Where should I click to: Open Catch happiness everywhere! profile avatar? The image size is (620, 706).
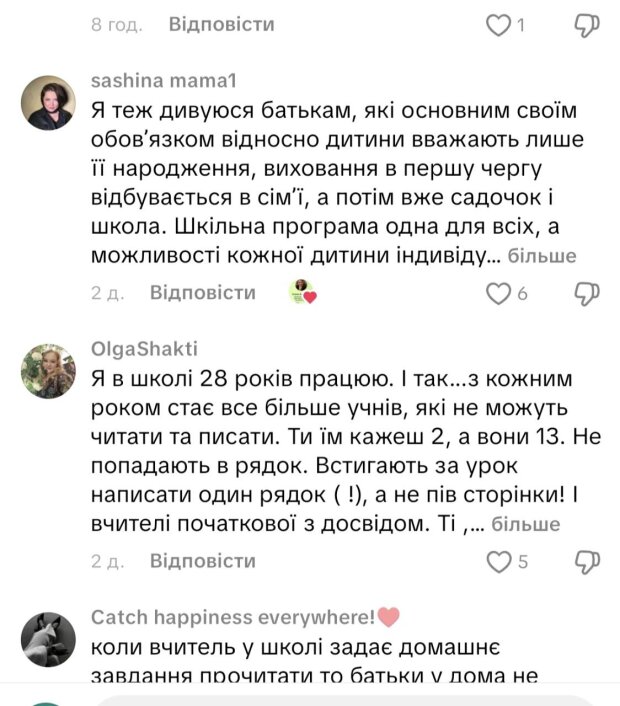coord(48,638)
